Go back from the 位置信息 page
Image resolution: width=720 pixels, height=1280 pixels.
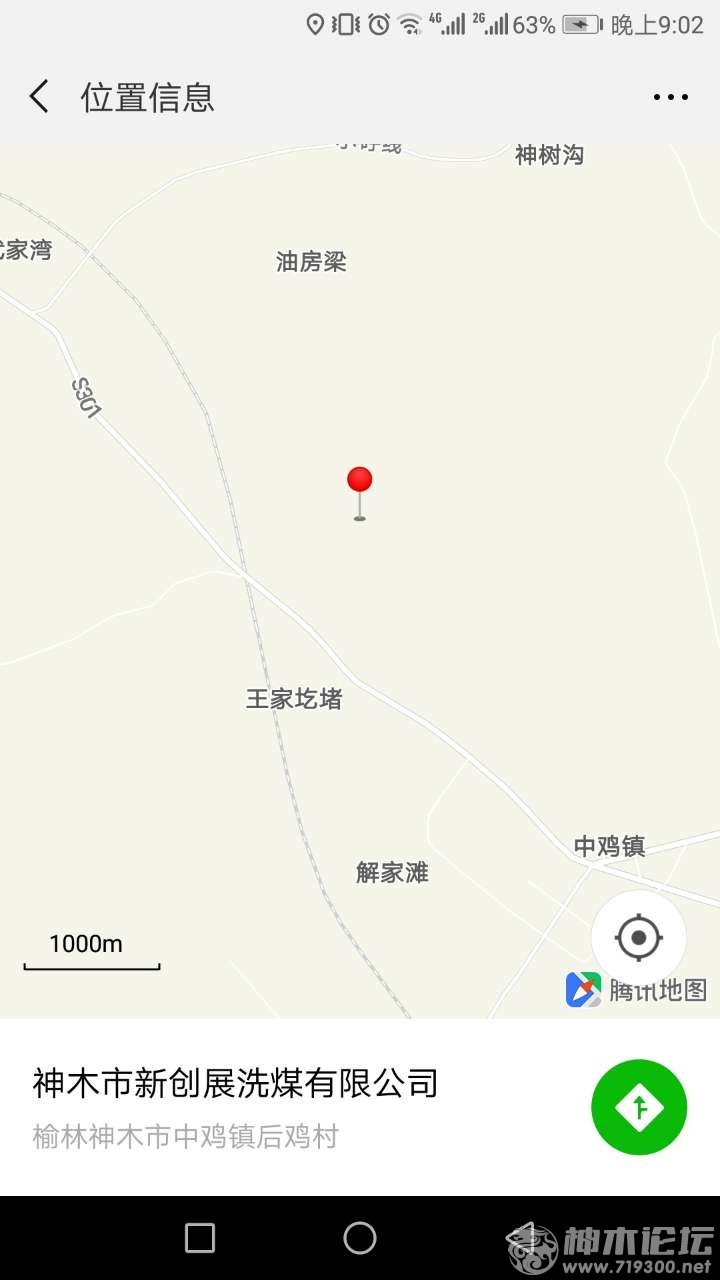(x=39, y=97)
